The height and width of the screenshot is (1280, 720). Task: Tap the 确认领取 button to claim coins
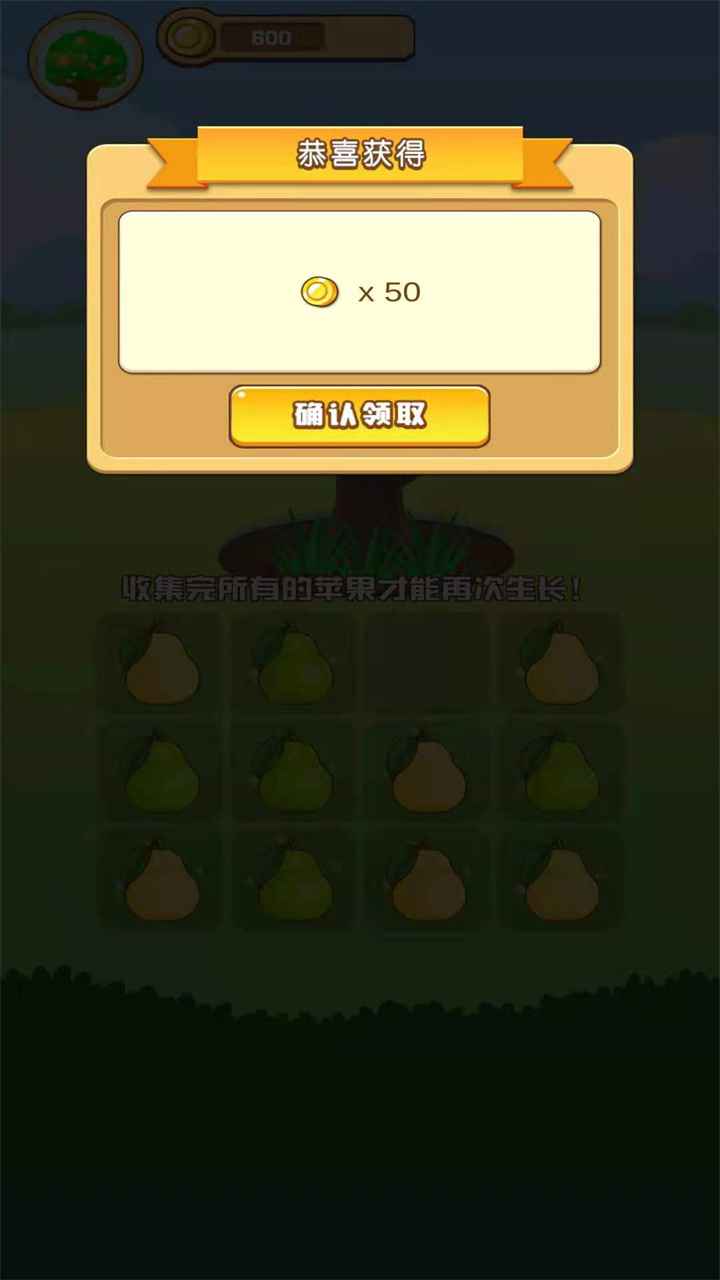pyautogui.click(x=359, y=415)
